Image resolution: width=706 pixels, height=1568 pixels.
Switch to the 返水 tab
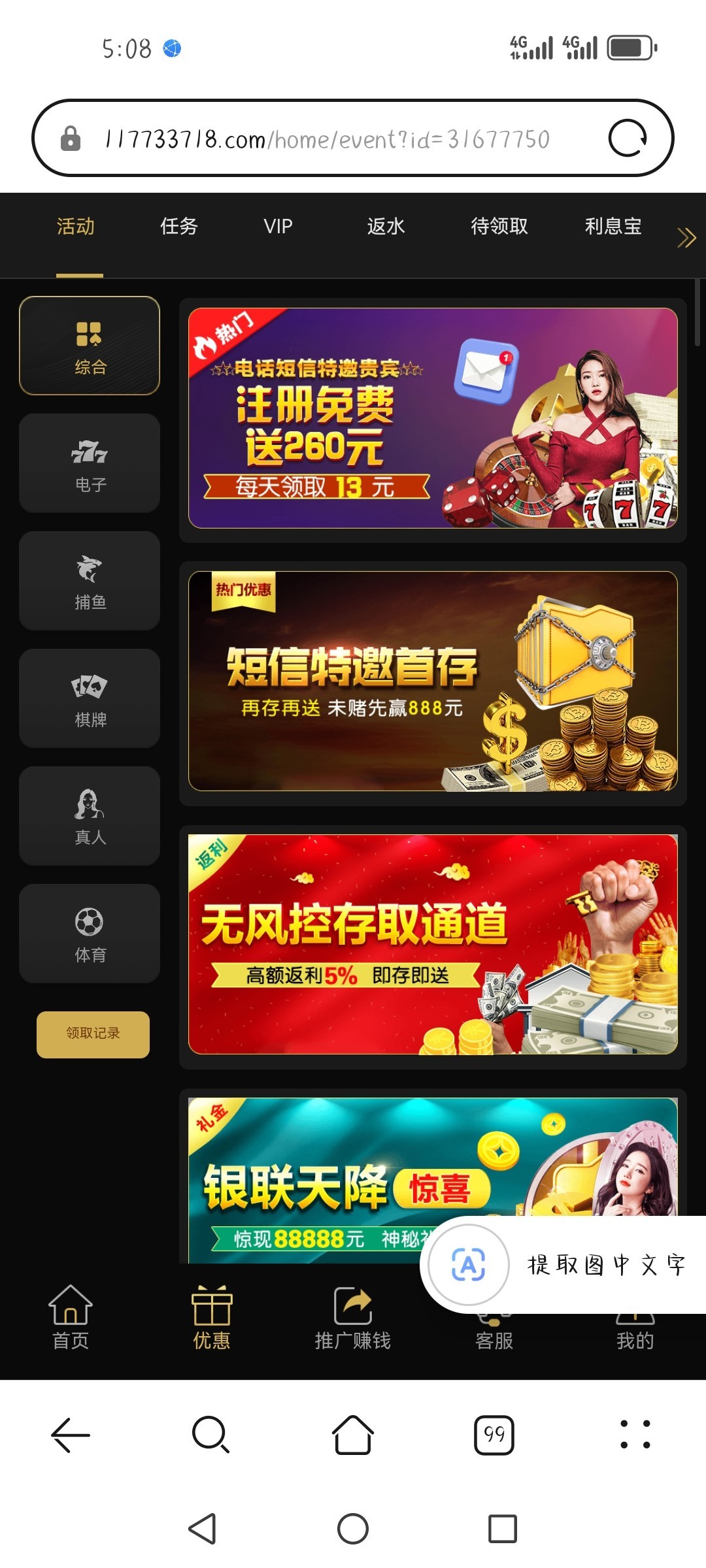(386, 227)
